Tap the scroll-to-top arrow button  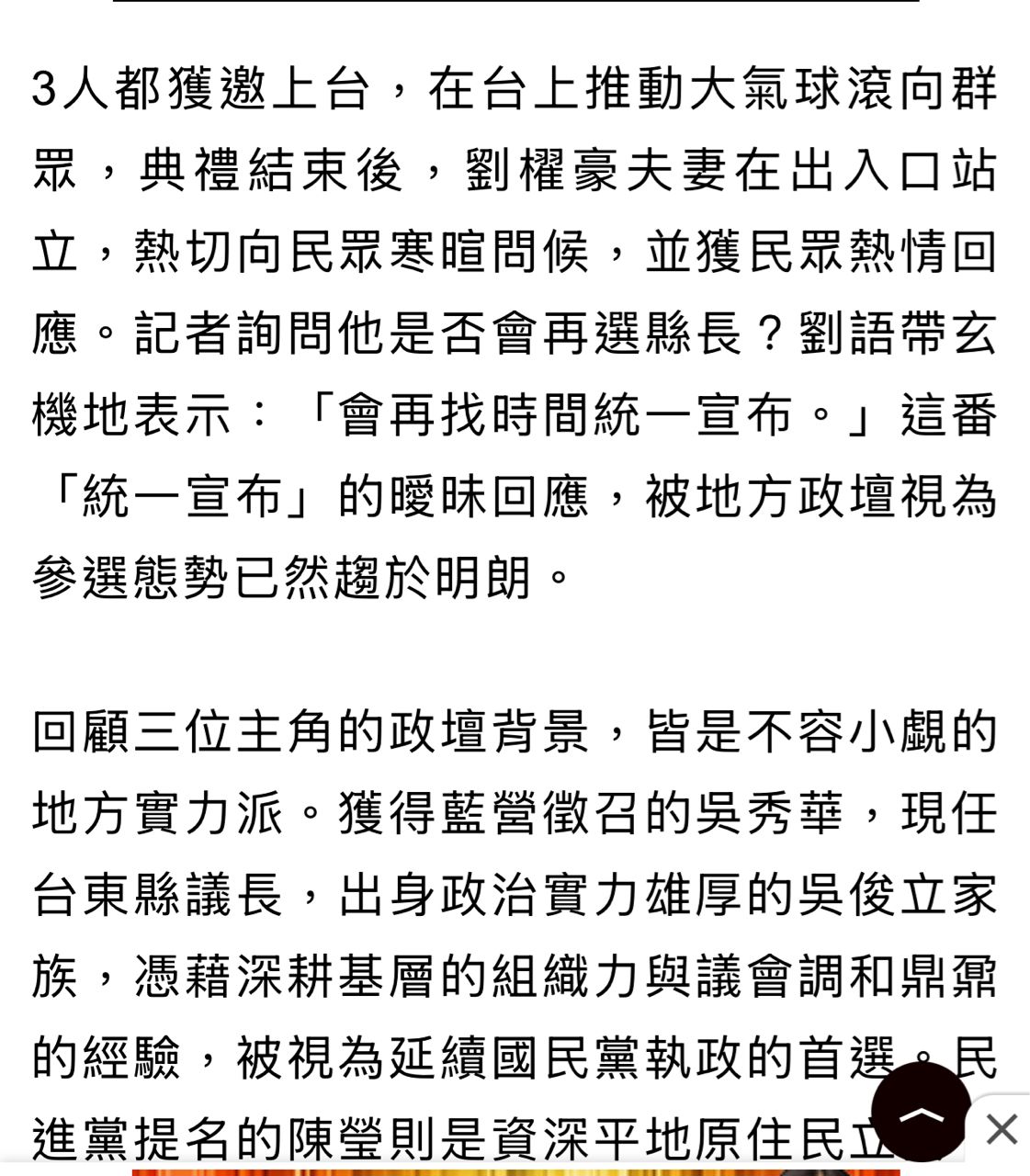[x=921, y=1113]
